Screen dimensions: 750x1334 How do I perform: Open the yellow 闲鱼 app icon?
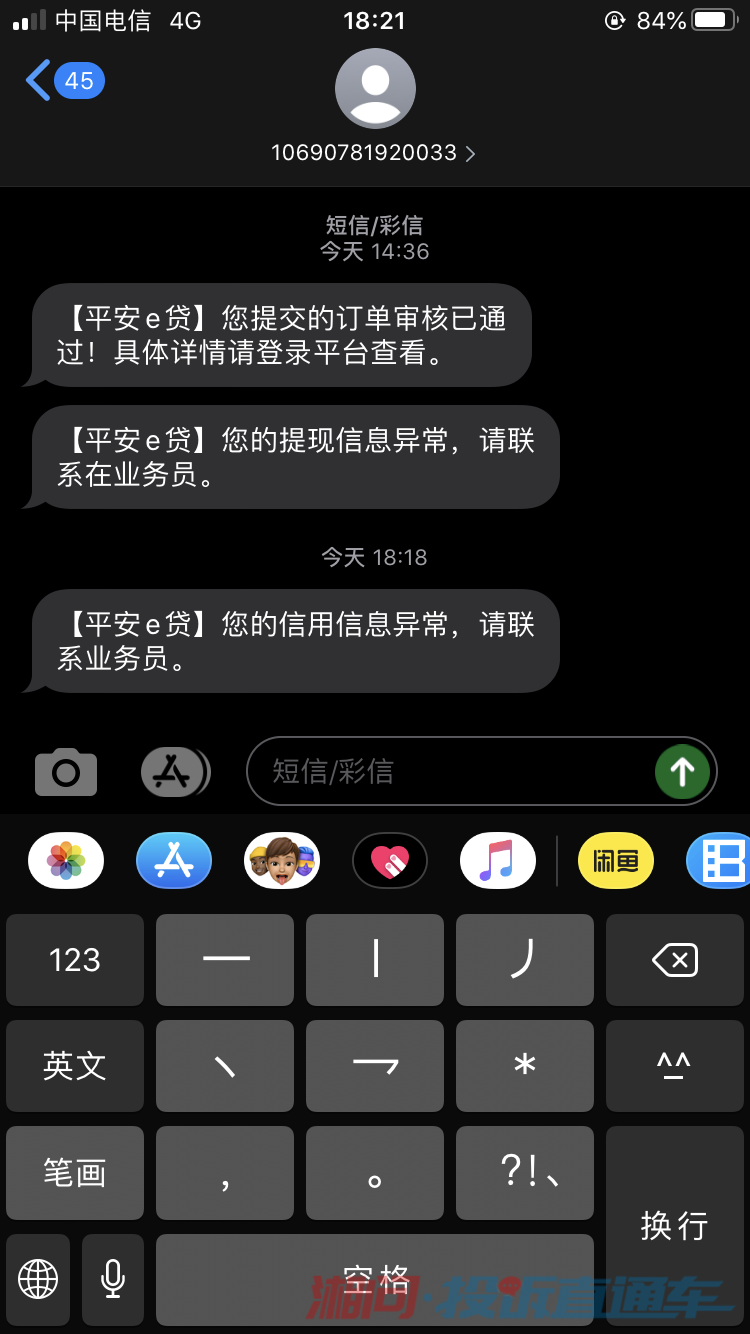coord(615,860)
